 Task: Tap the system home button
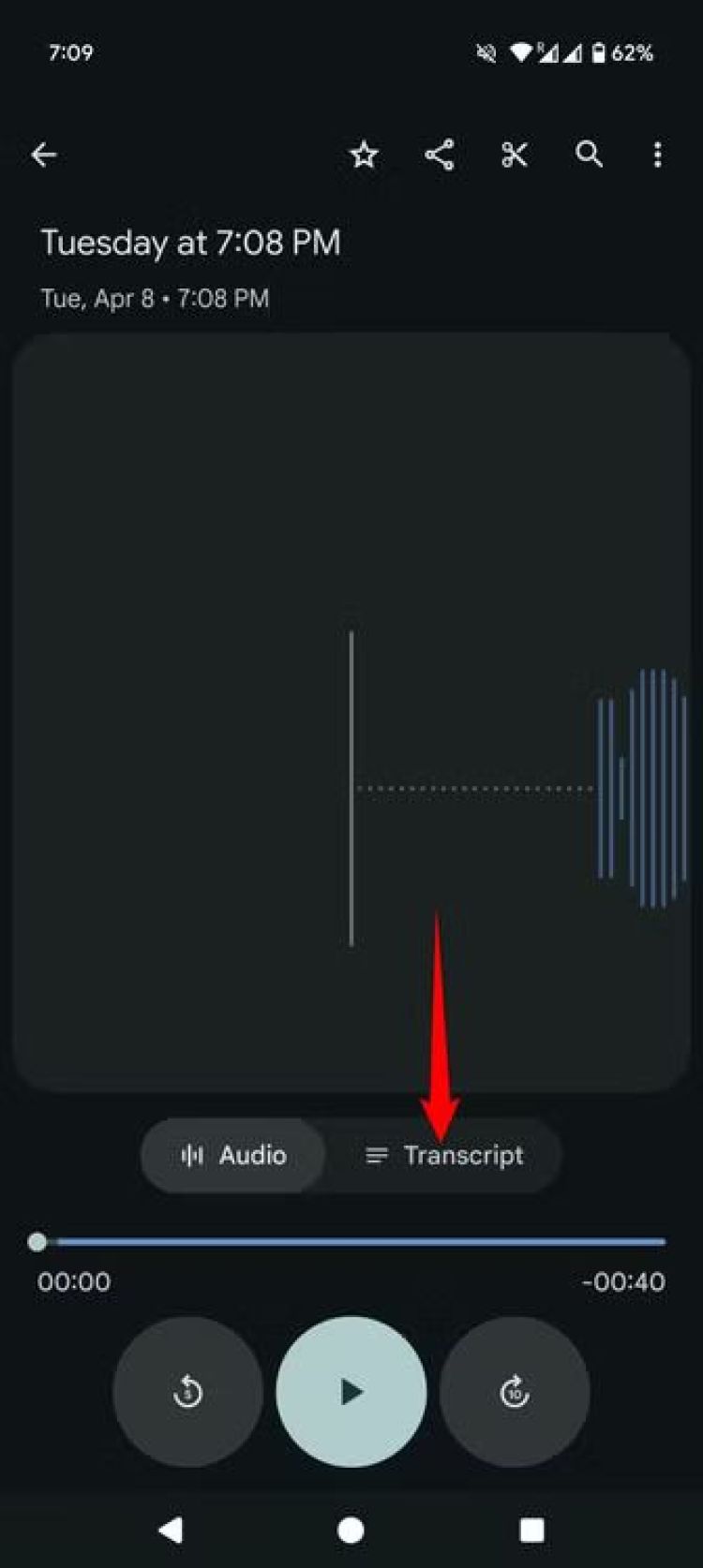tap(351, 1530)
